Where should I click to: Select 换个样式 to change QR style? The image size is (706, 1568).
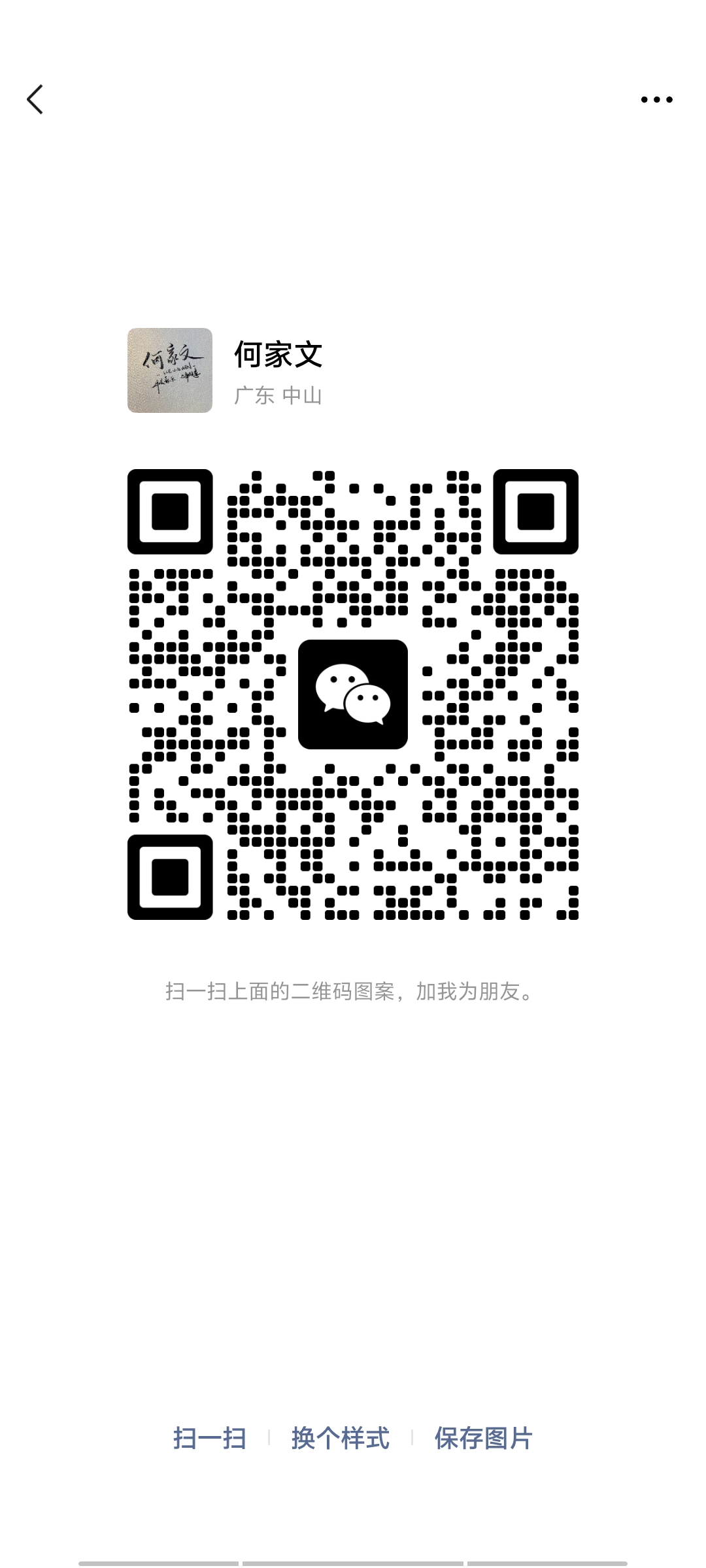click(341, 1439)
